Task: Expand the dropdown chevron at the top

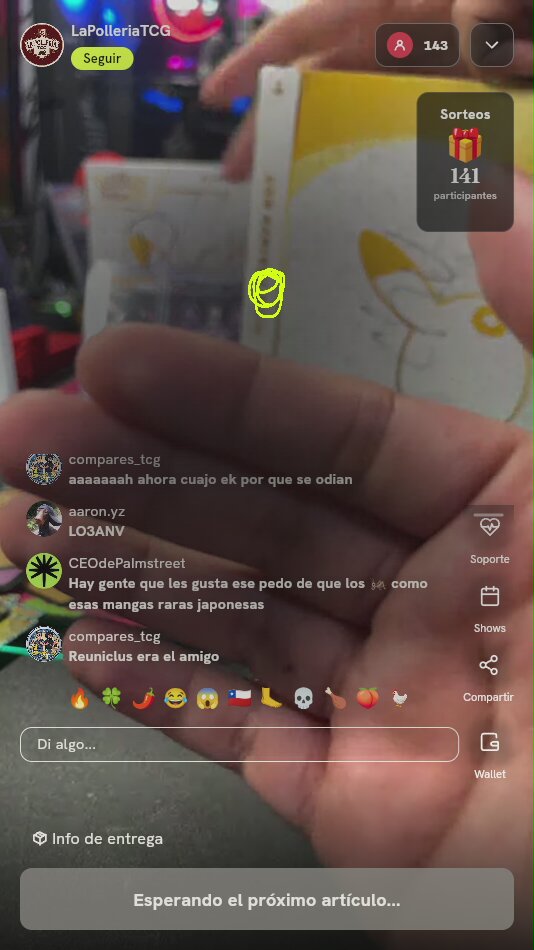Action: pos(492,45)
